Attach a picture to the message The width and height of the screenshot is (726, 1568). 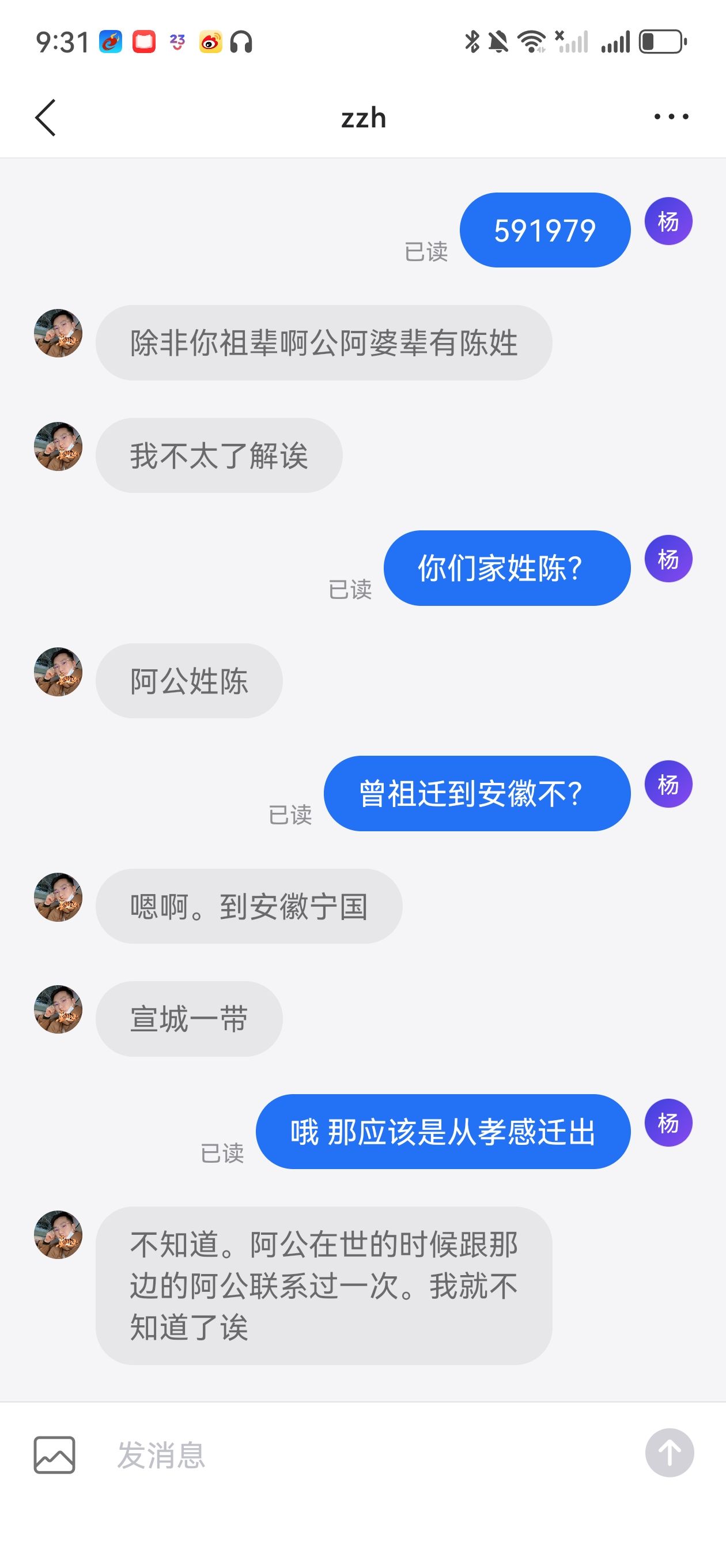[54, 1455]
